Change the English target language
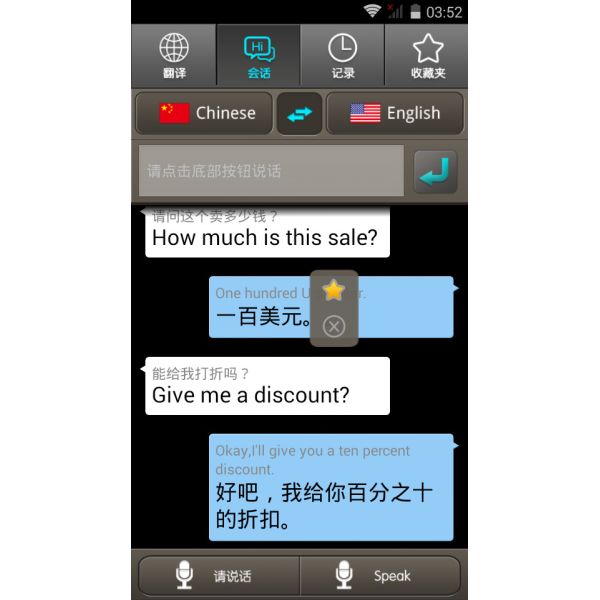The width and height of the screenshot is (600, 600). (x=394, y=113)
